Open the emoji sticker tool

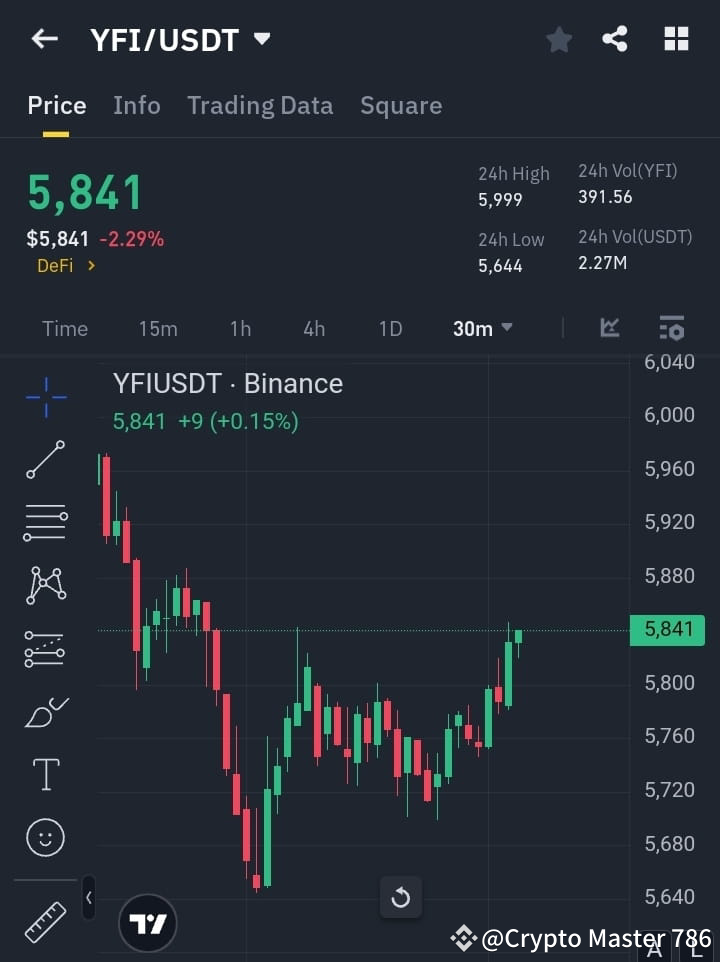(44, 837)
